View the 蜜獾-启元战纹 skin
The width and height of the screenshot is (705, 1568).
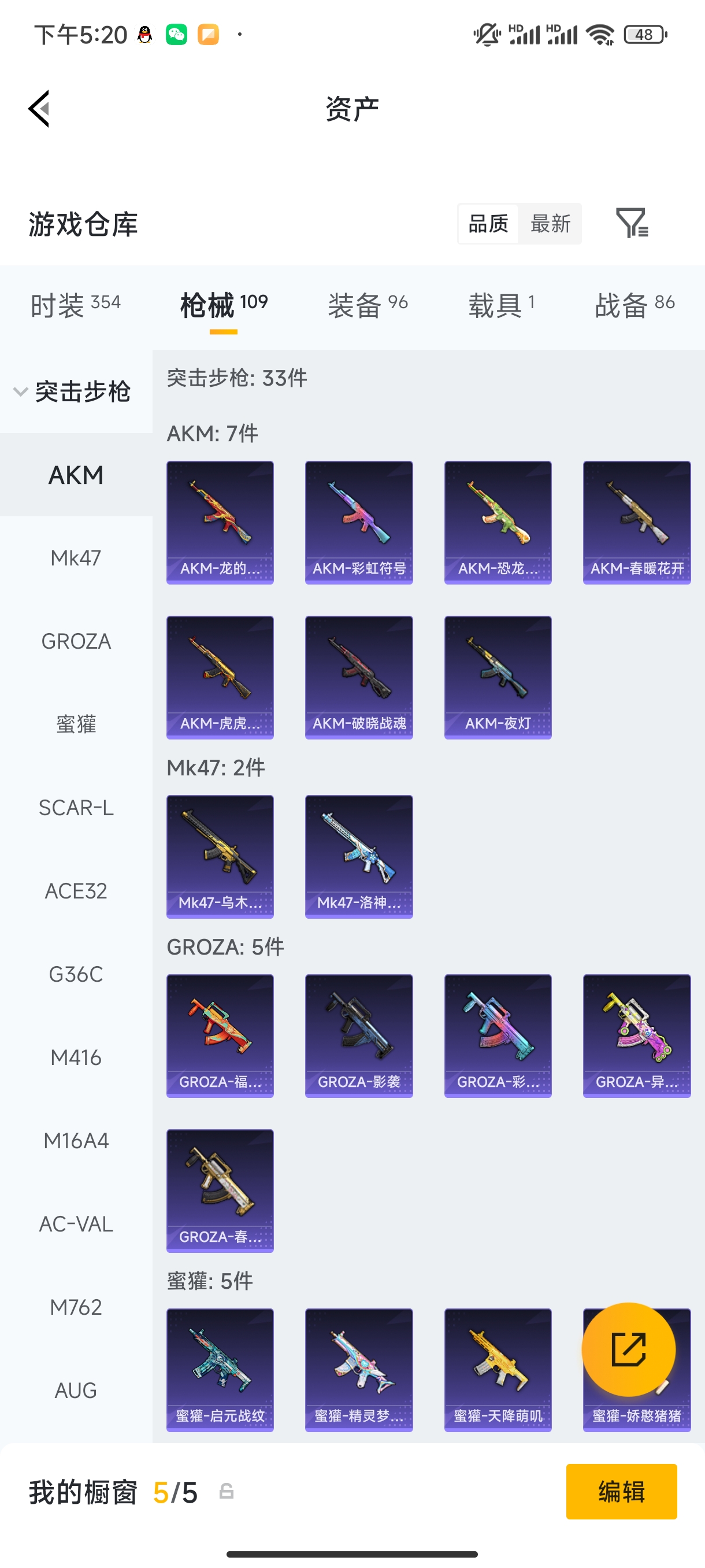point(220,1370)
